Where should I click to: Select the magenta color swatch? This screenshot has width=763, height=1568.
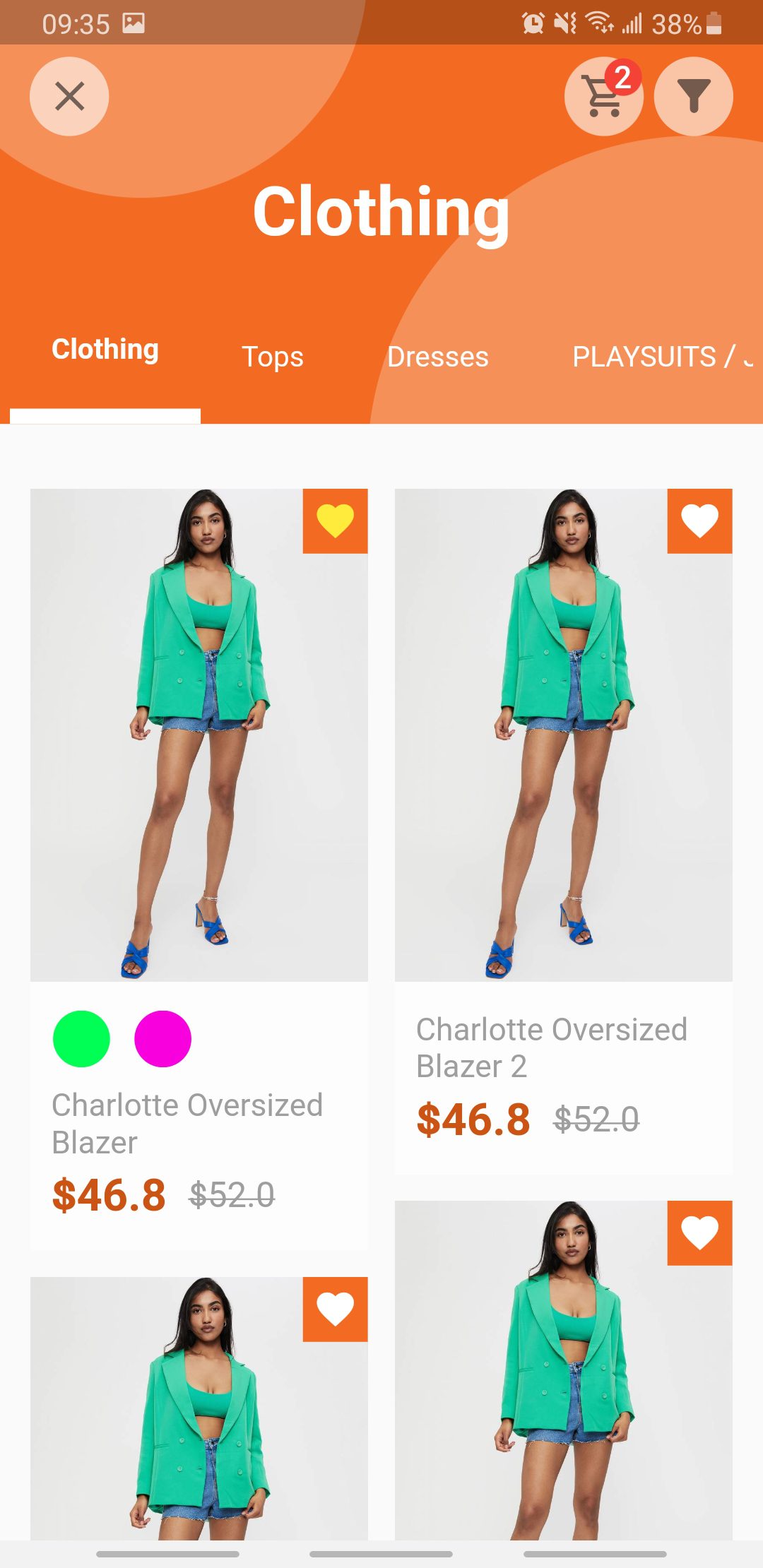click(x=162, y=1038)
